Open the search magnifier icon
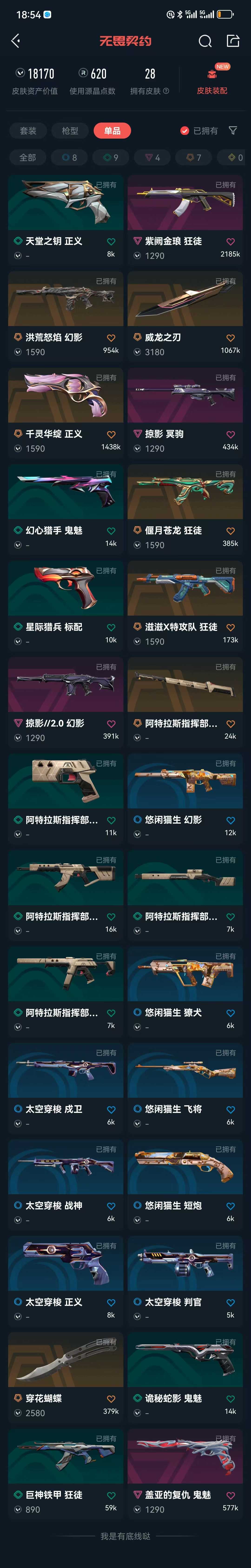 coord(205,41)
